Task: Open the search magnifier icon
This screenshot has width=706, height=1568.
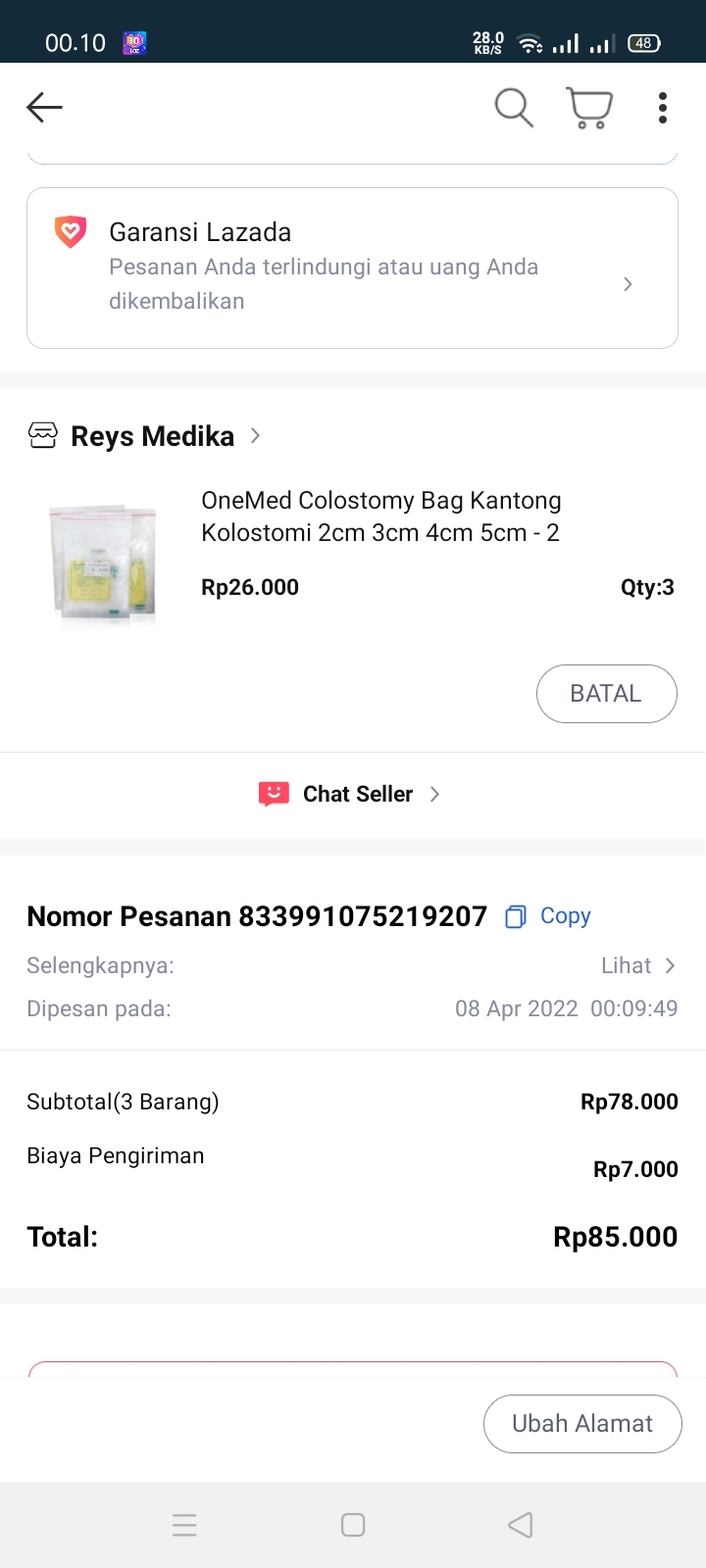Action: (513, 107)
